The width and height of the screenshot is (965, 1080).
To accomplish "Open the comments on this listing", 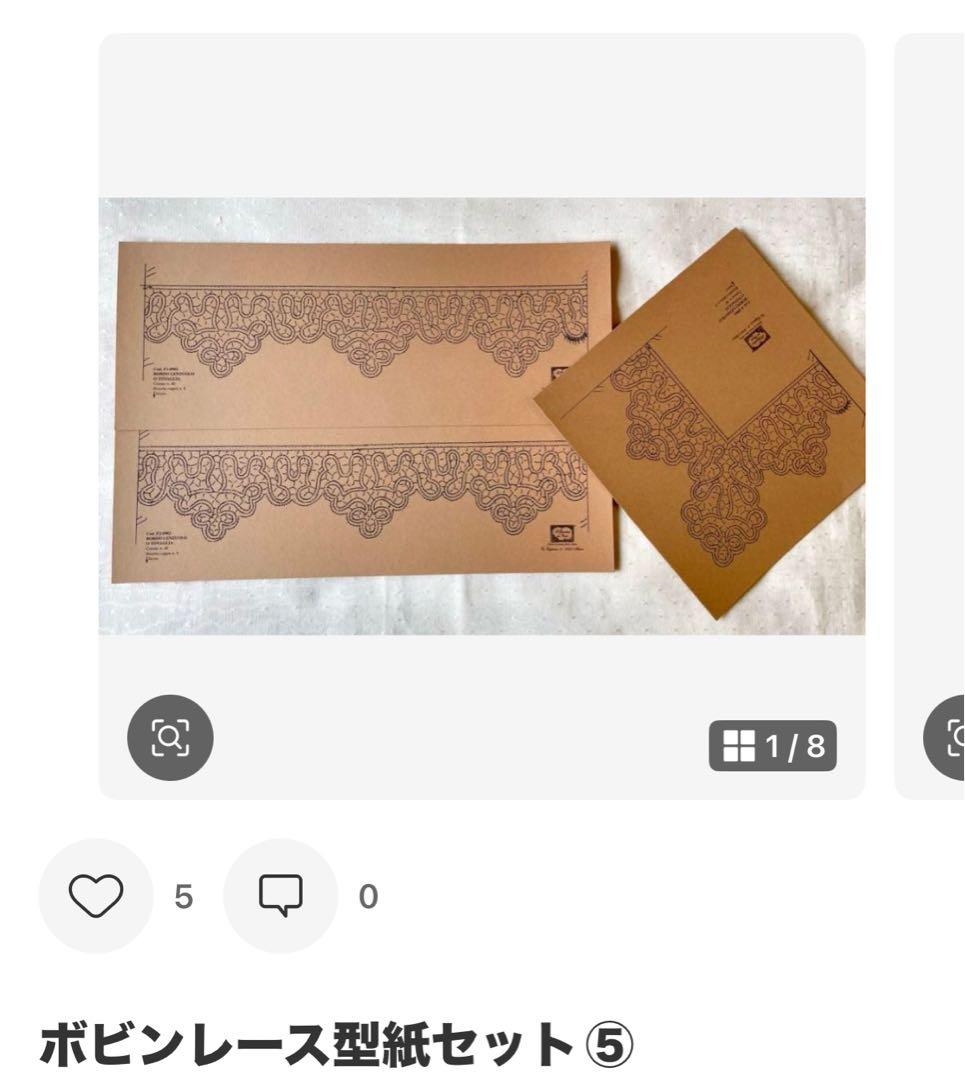I will pyautogui.click(x=280, y=896).
